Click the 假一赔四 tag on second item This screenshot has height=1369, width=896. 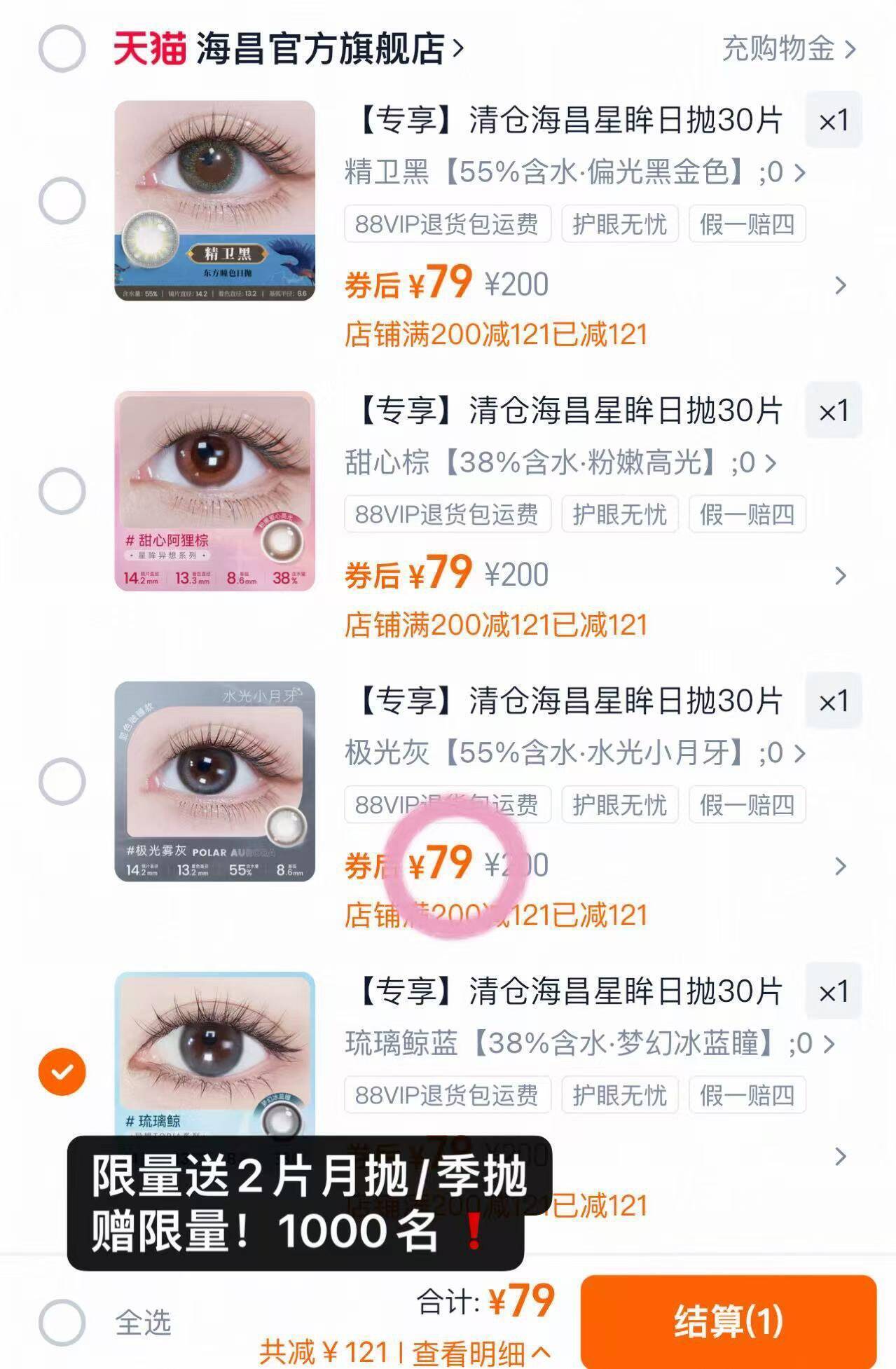pos(745,515)
